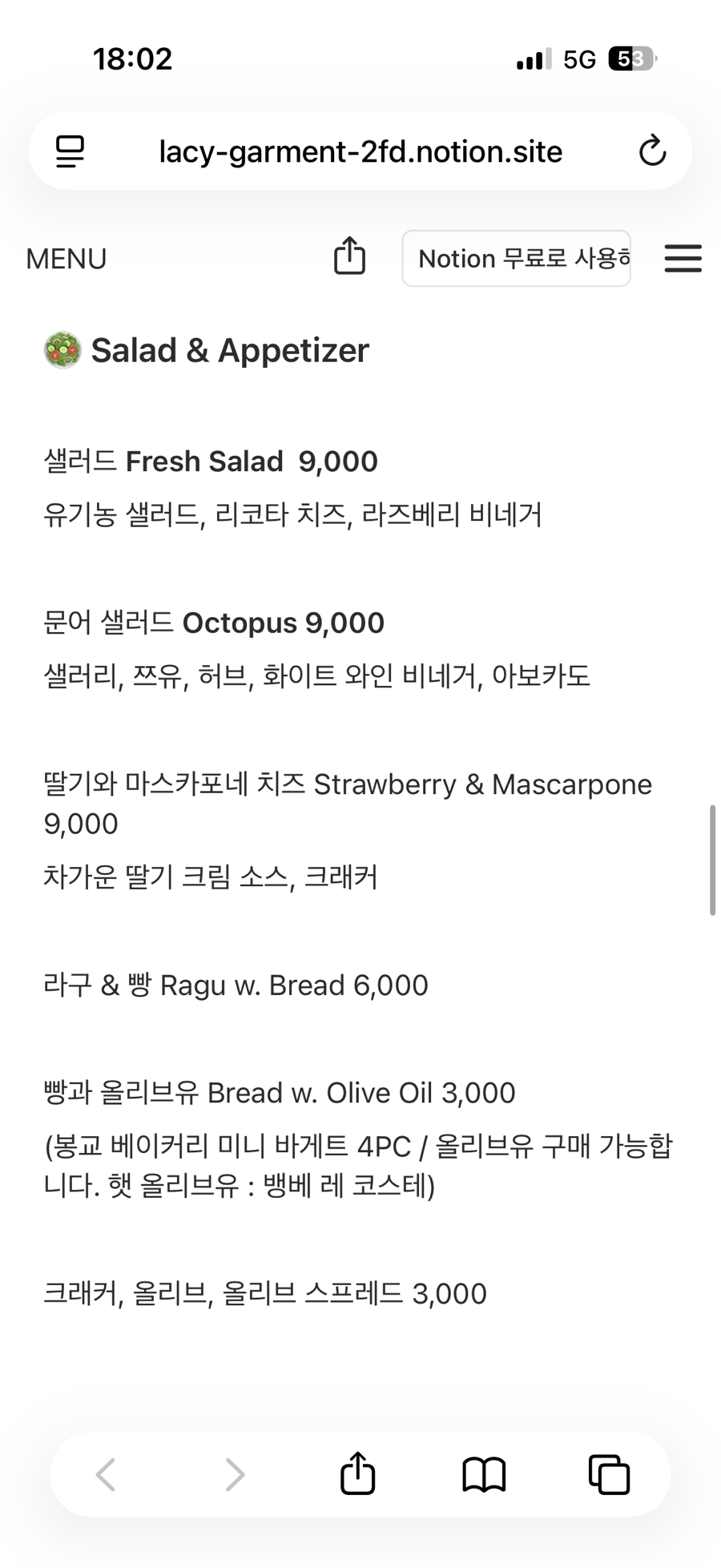Open Safari share sheet from bottom toolbar

tap(357, 1473)
